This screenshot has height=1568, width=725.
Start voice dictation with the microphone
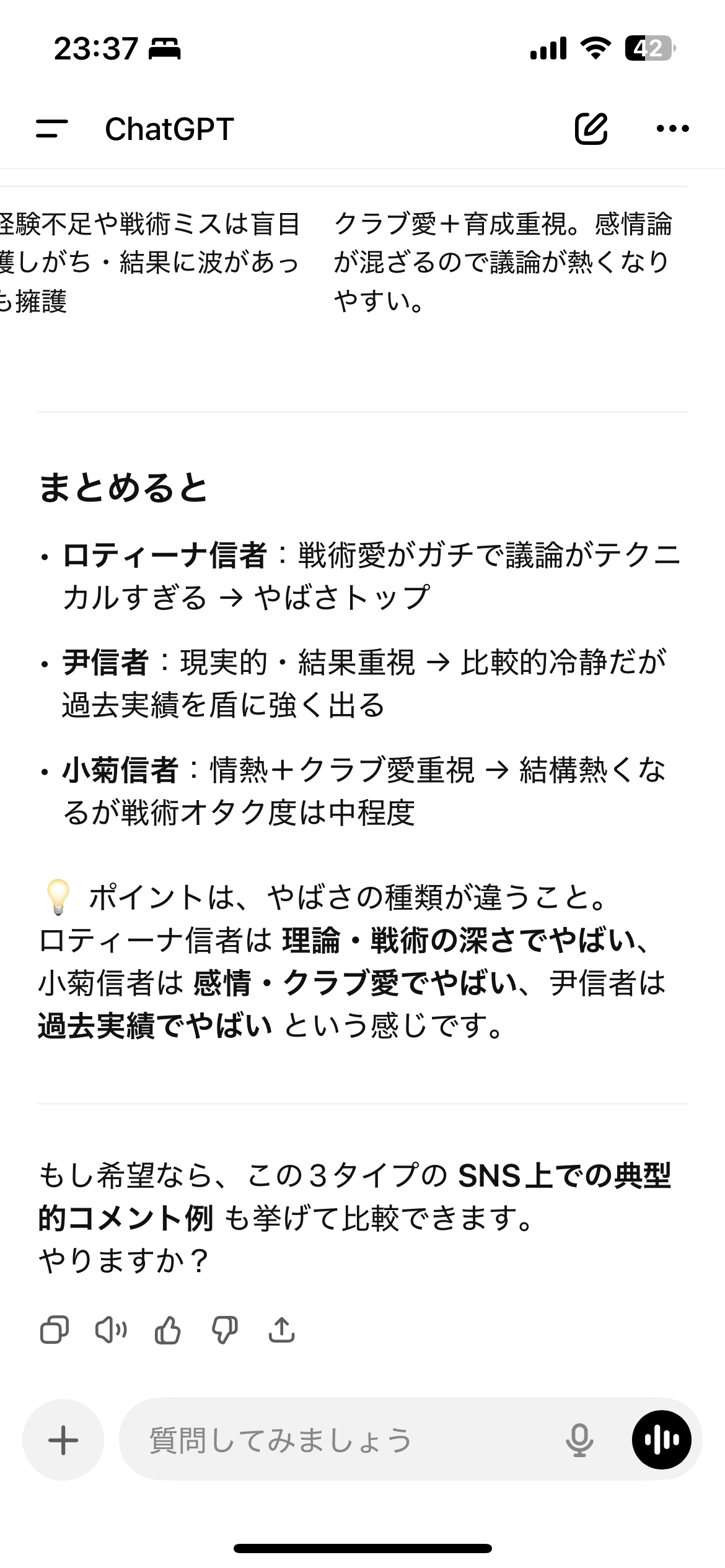(579, 1440)
